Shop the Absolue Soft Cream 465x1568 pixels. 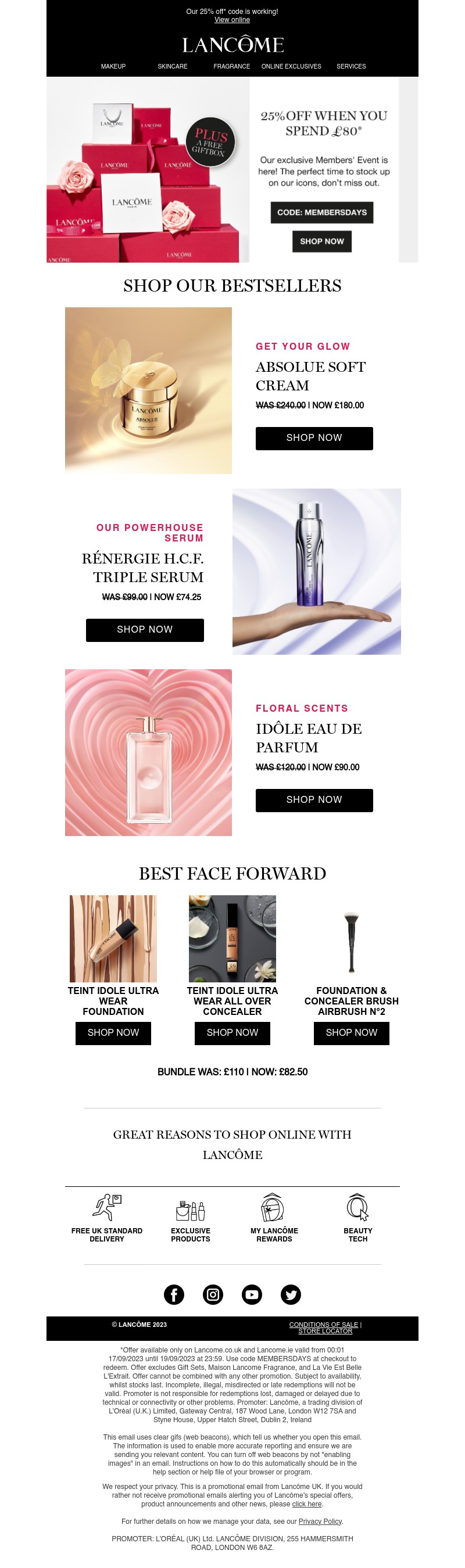point(314,438)
